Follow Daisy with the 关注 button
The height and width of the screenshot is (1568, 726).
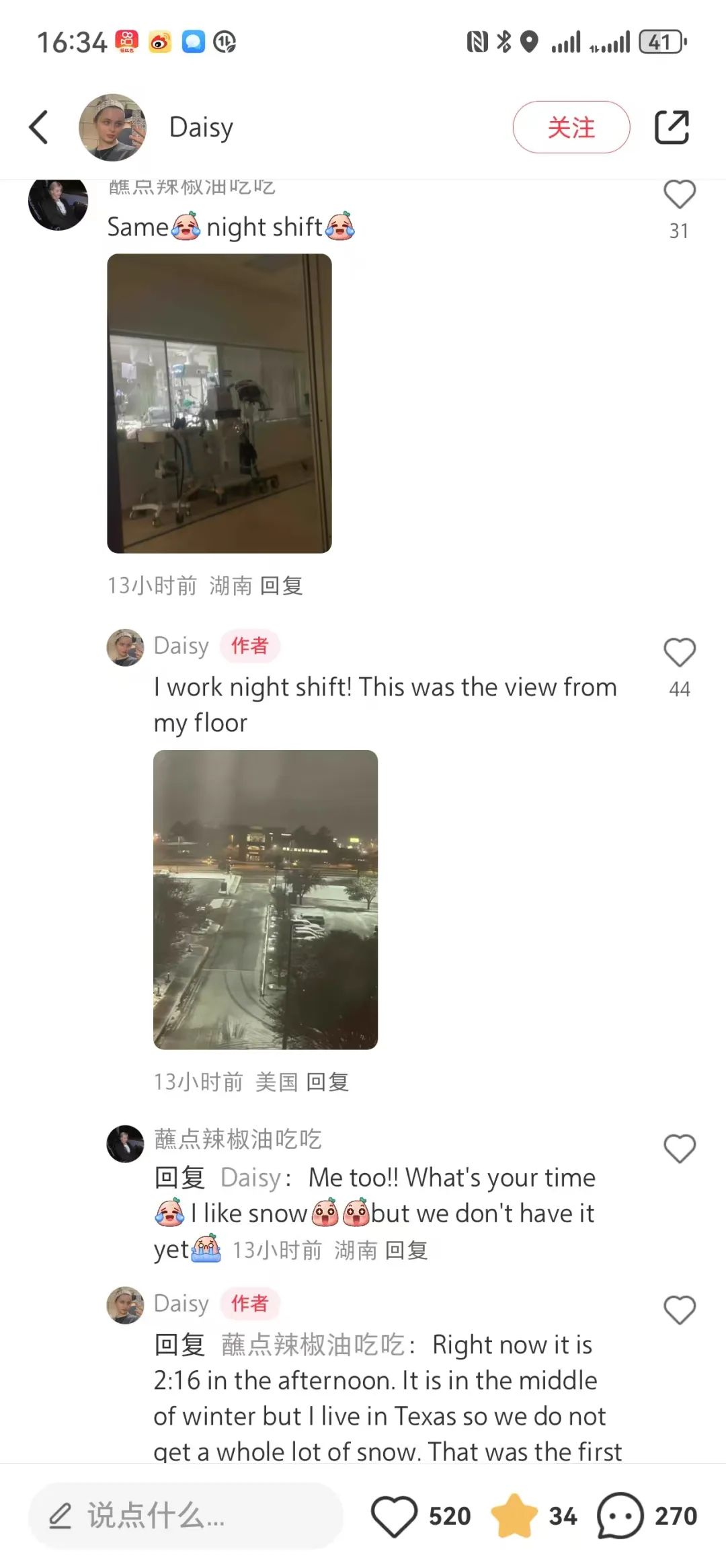coord(571,127)
